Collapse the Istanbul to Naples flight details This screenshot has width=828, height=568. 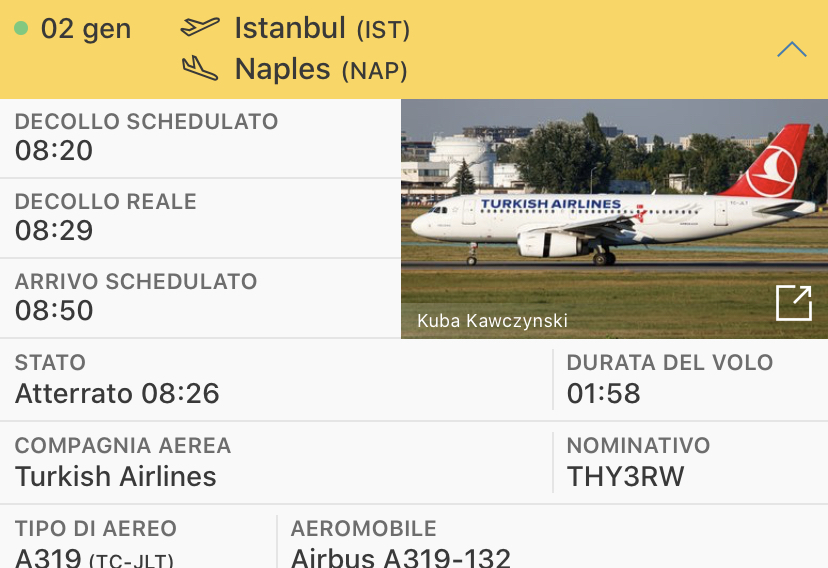pyautogui.click(x=791, y=50)
